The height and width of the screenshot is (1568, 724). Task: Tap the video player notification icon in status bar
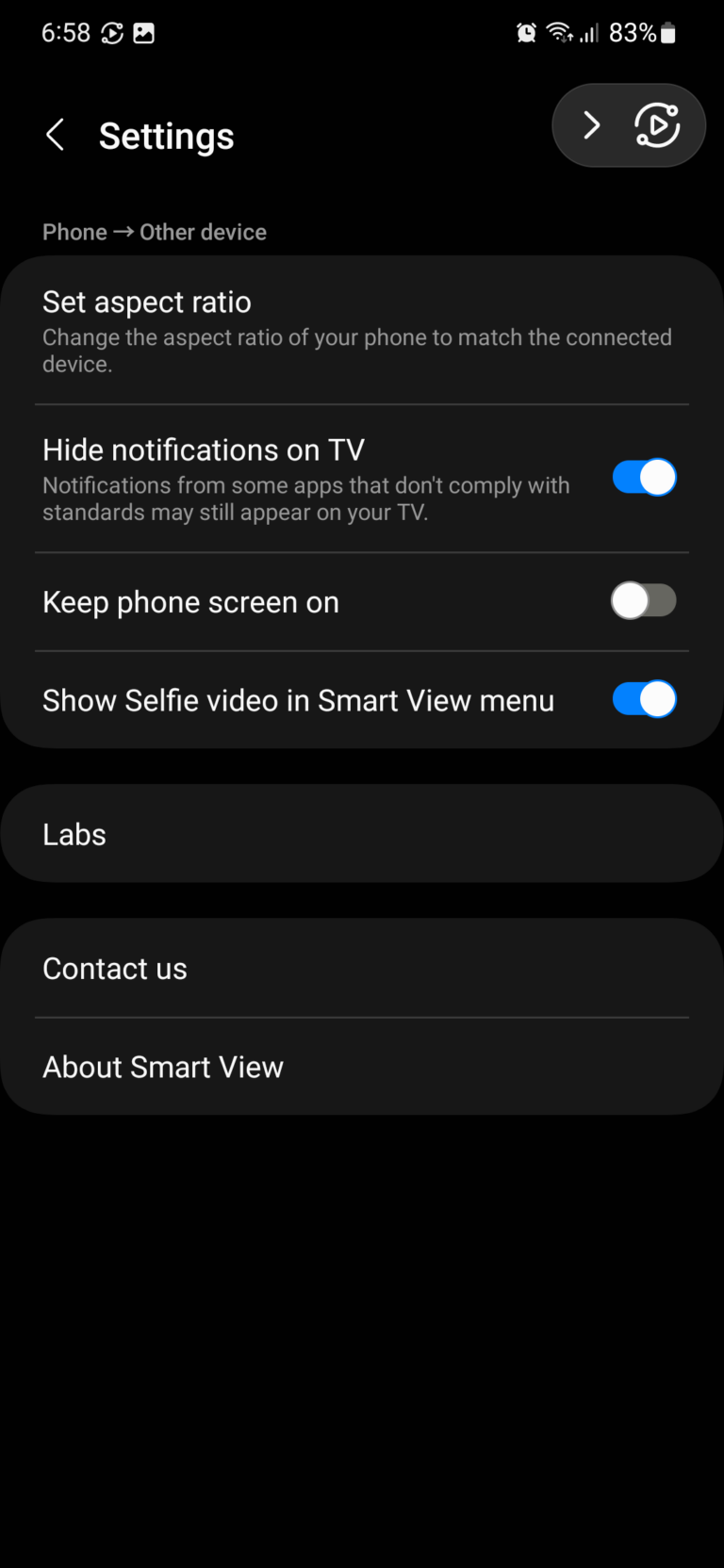click(112, 32)
